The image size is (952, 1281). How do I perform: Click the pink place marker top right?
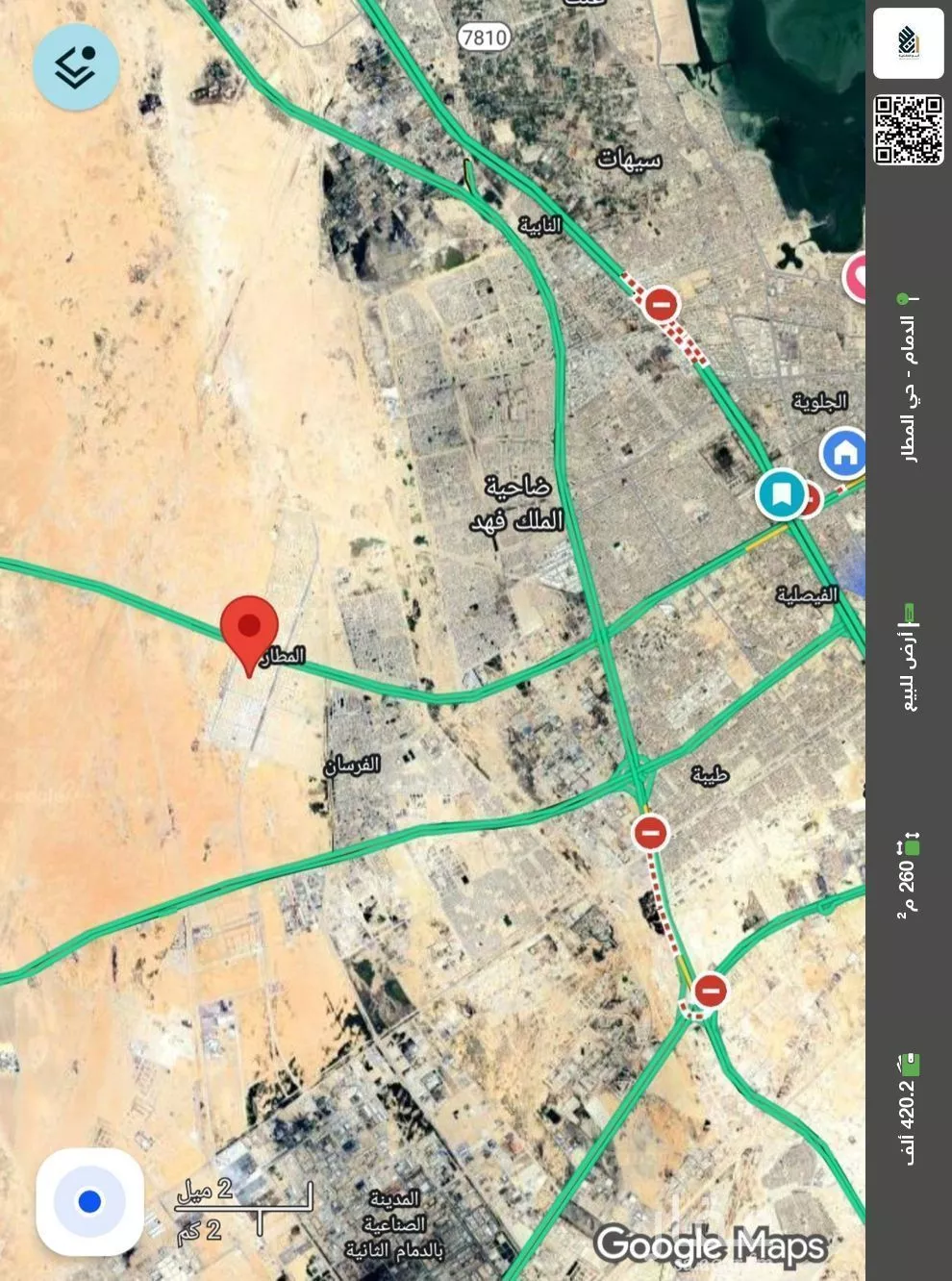coord(852,275)
